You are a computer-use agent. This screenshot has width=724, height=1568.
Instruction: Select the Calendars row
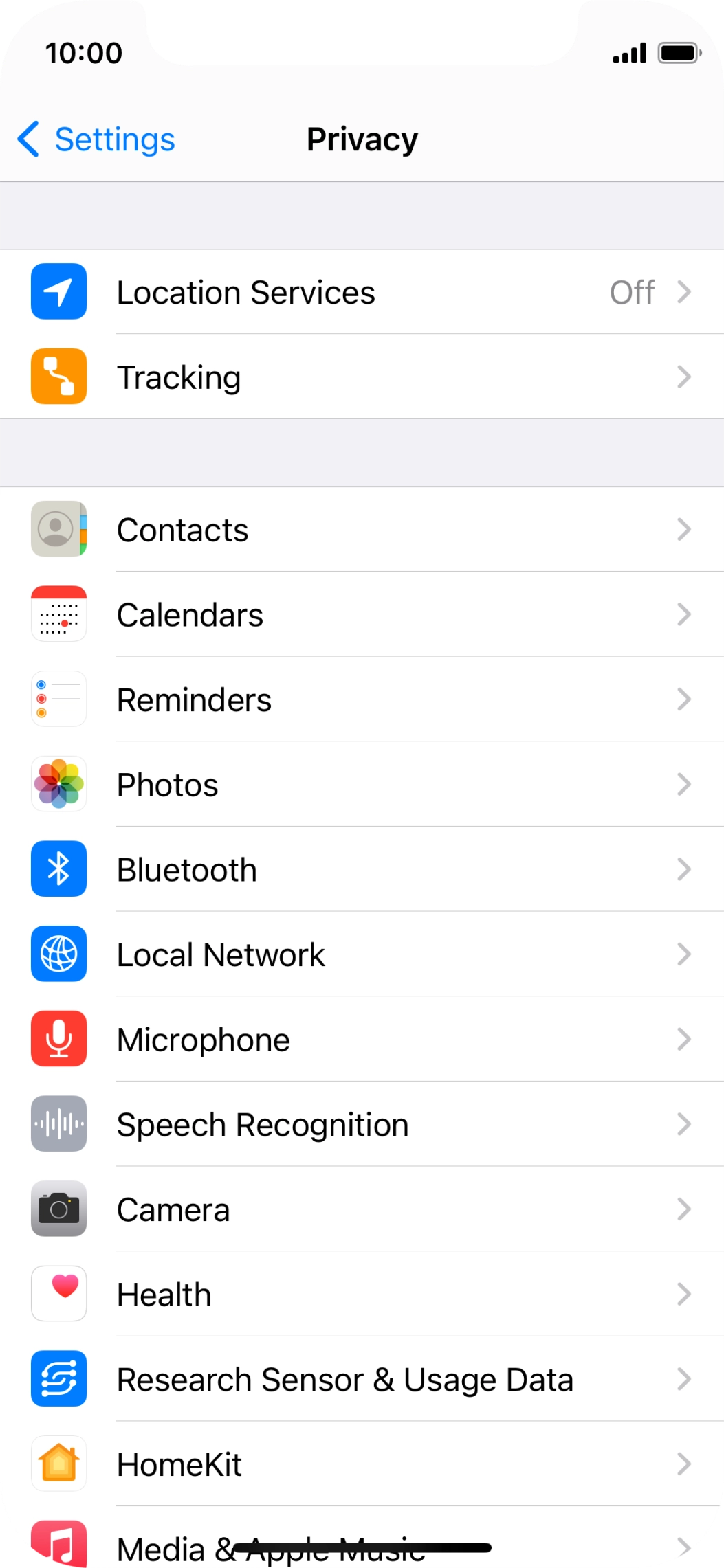[x=362, y=615]
